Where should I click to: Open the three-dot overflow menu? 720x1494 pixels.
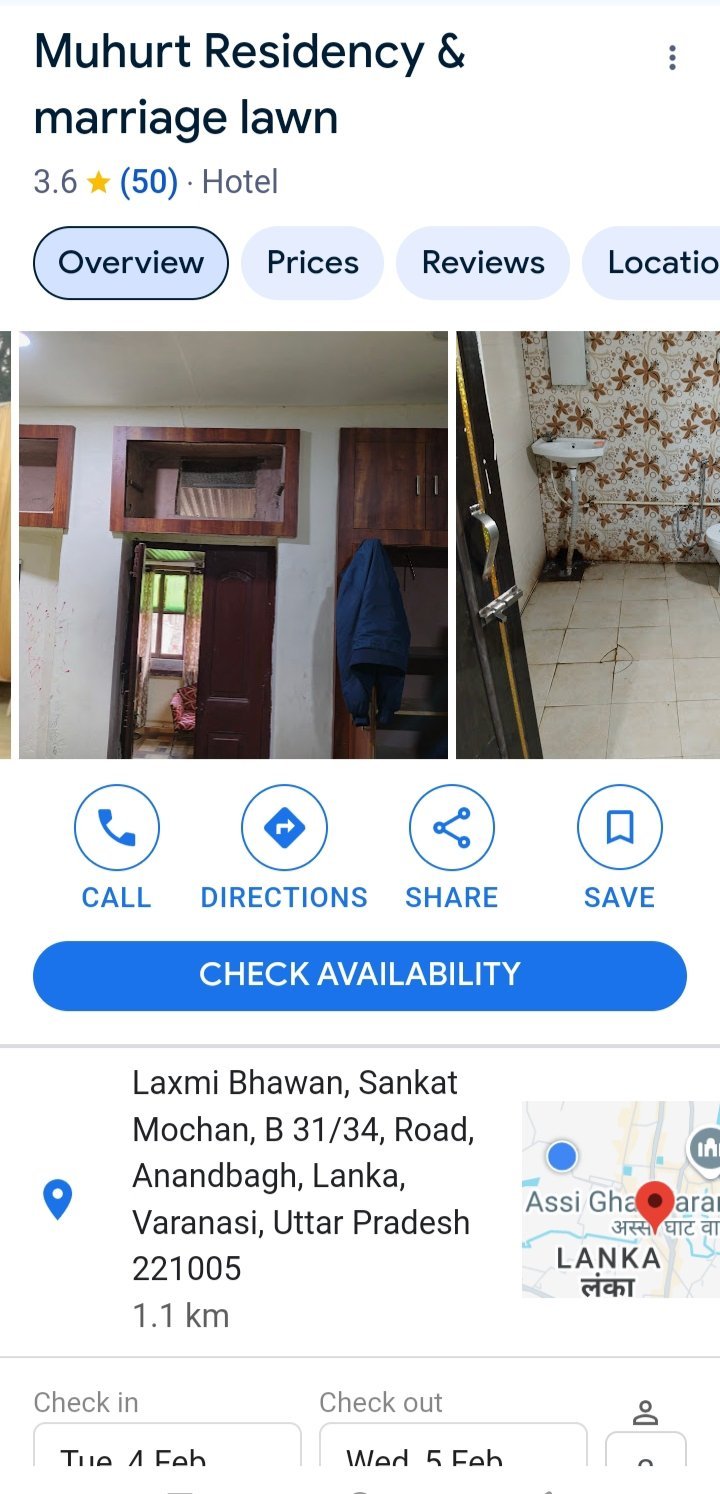tap(672, 58)
